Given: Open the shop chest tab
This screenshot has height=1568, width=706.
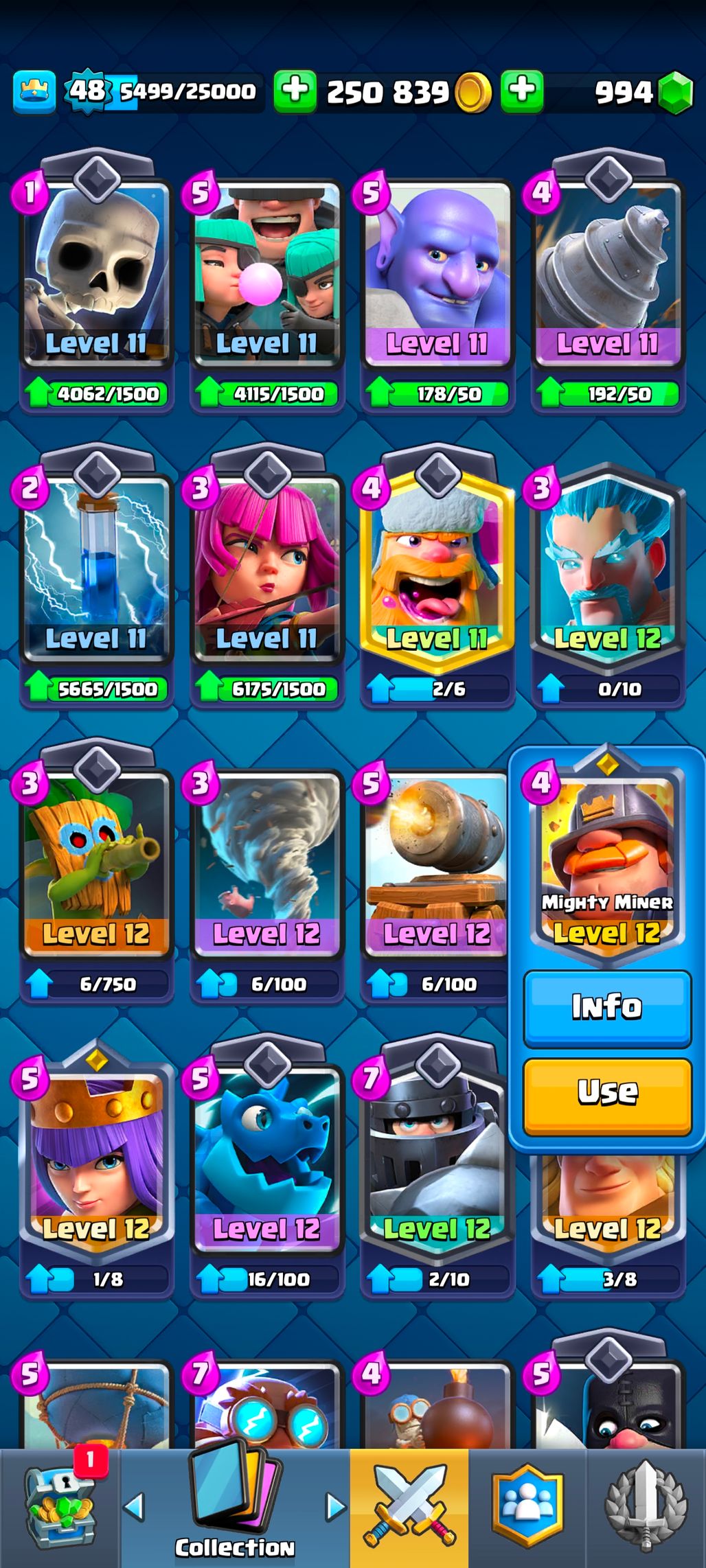Looking at the screenshot, I should point(60,1507).
